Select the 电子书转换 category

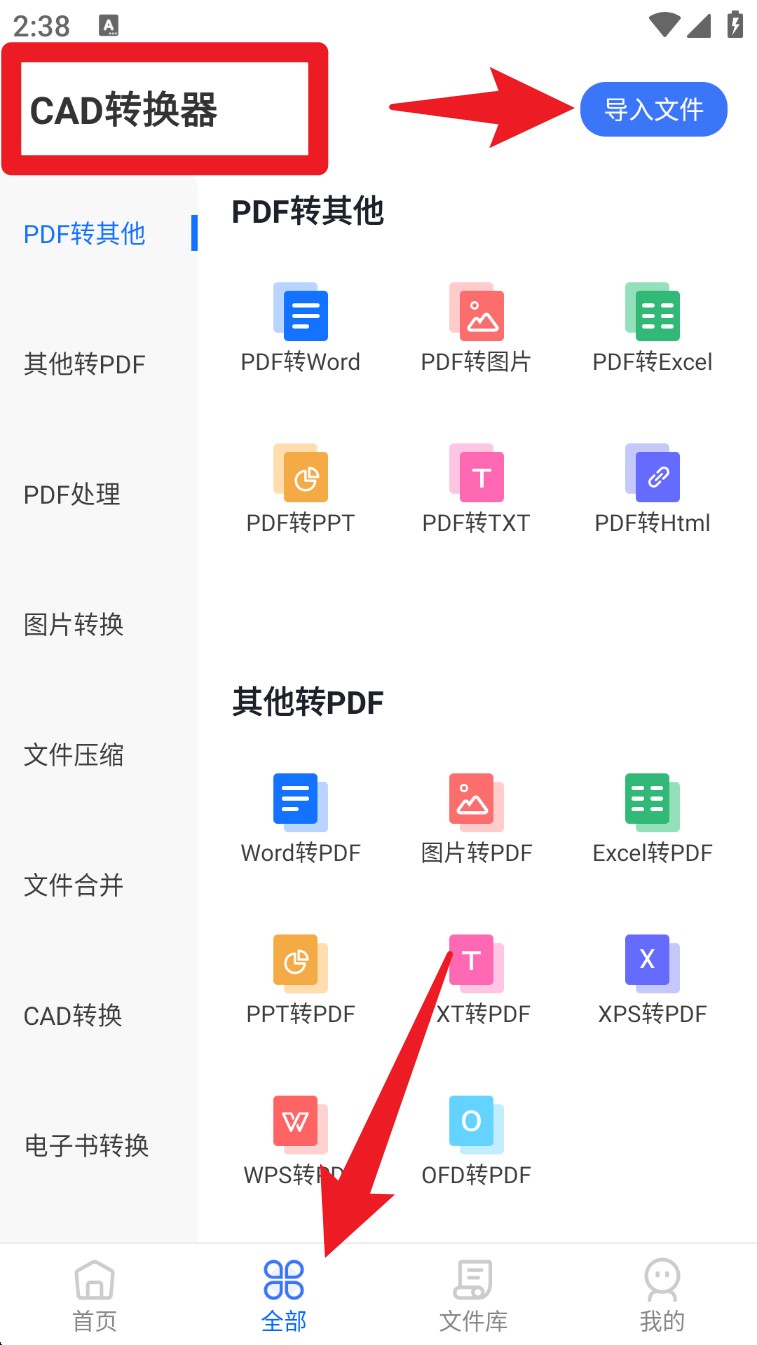(87, 1146)
